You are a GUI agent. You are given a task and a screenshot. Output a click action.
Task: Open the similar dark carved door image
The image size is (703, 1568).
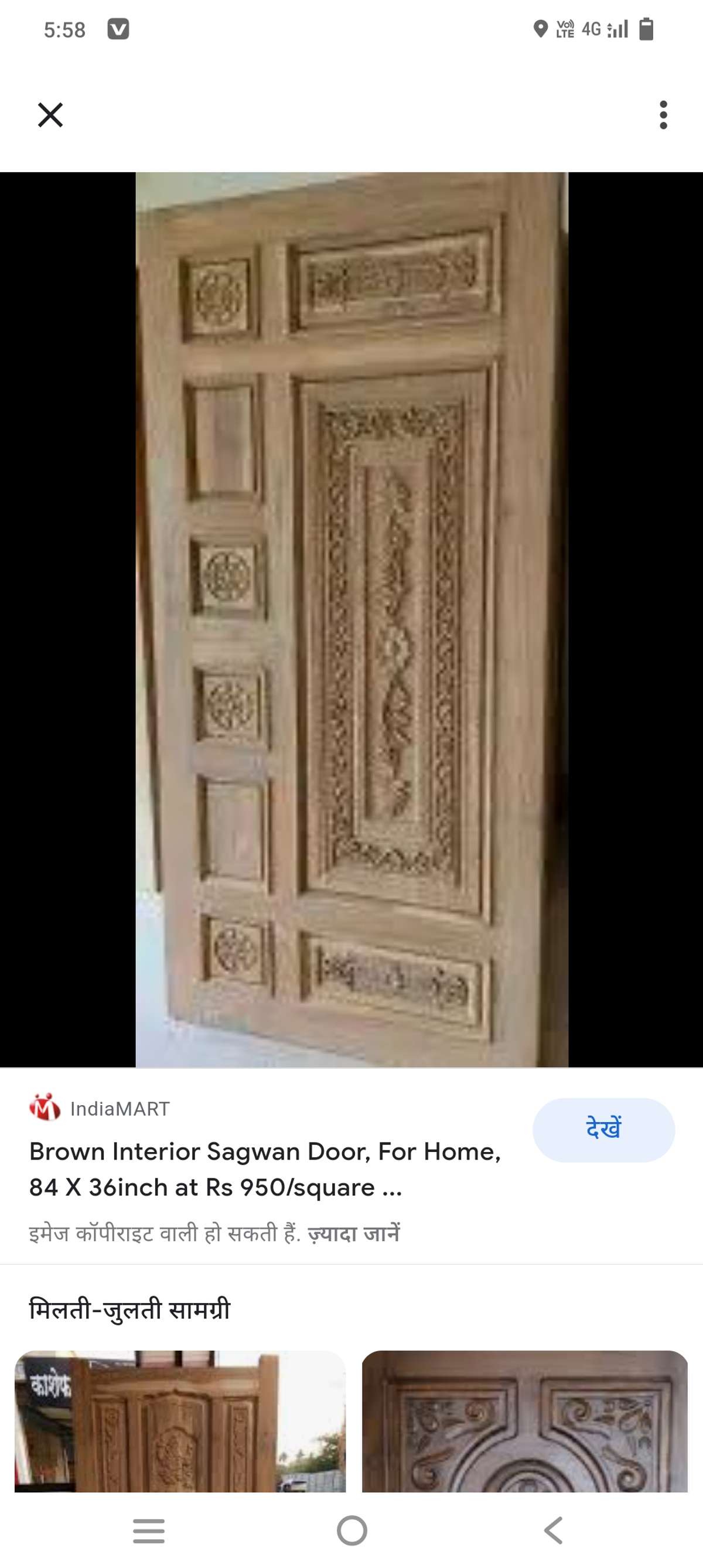525,1421
